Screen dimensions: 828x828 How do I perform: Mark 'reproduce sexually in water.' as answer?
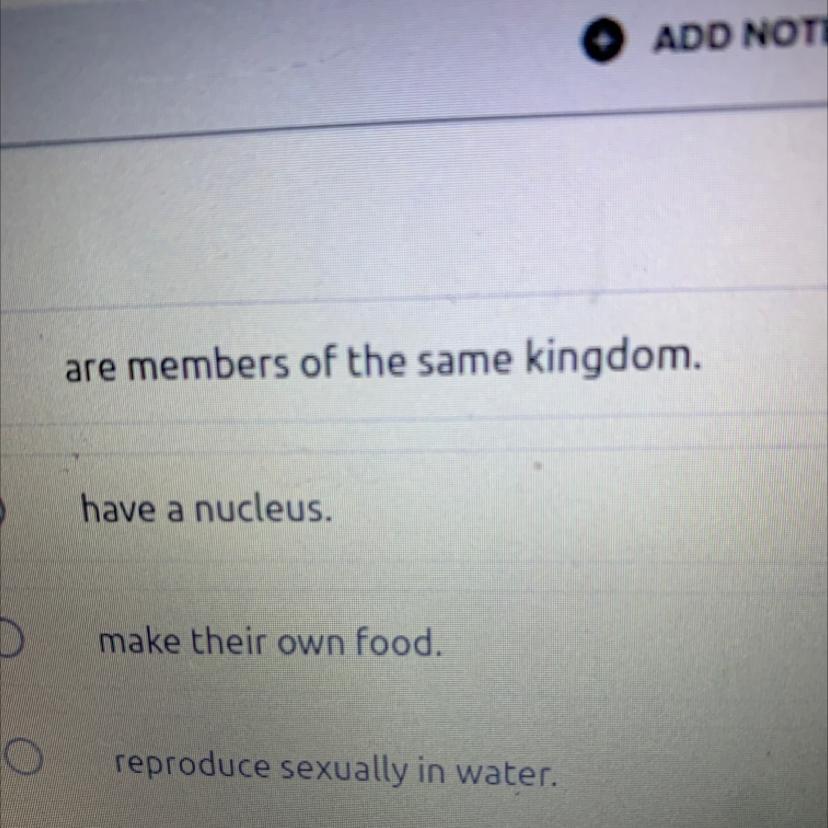pyautogui.click(x=336, y=768)
